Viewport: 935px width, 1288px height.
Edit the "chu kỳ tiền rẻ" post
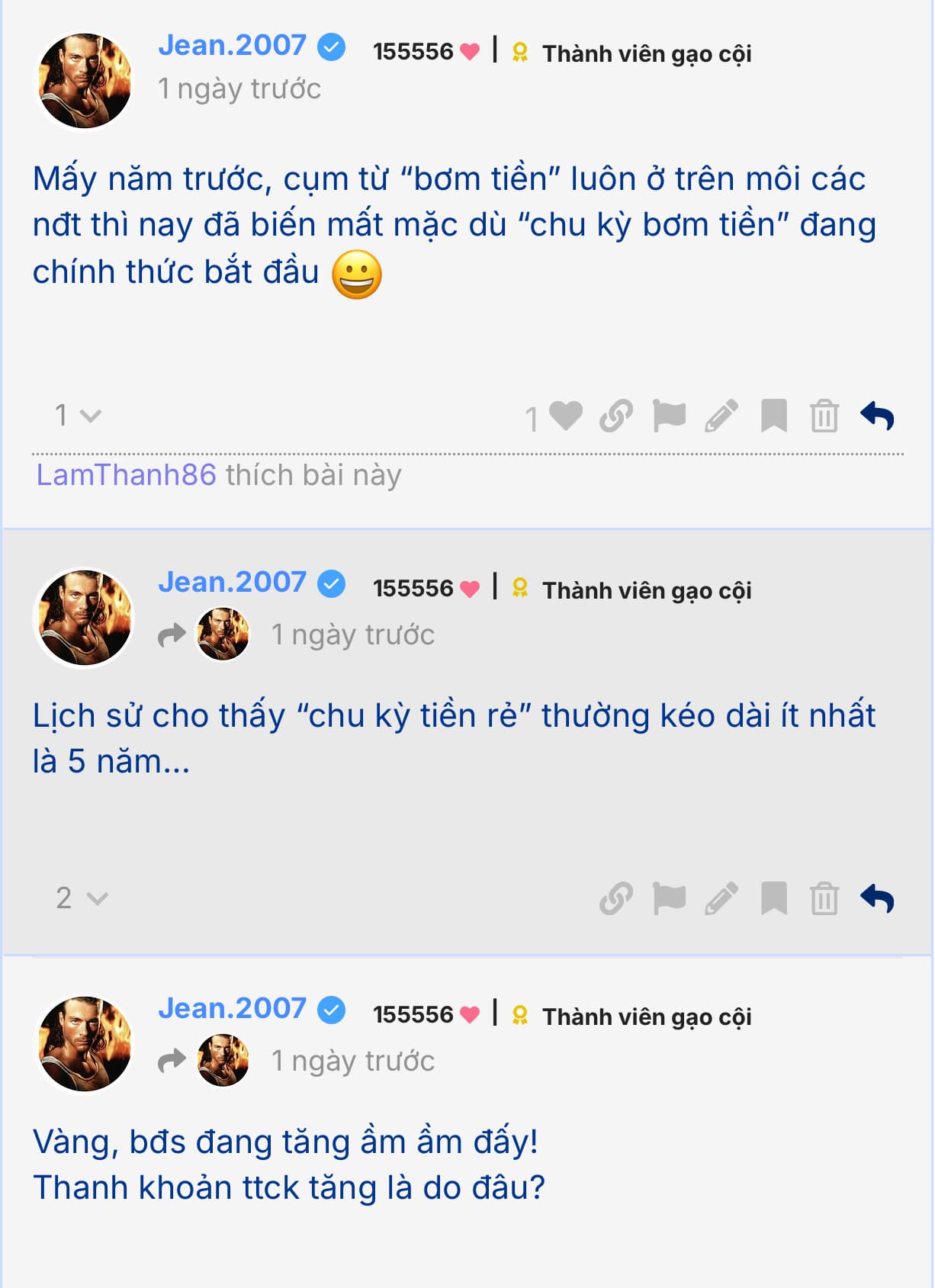pyautogui.click(x=721, y=898)
